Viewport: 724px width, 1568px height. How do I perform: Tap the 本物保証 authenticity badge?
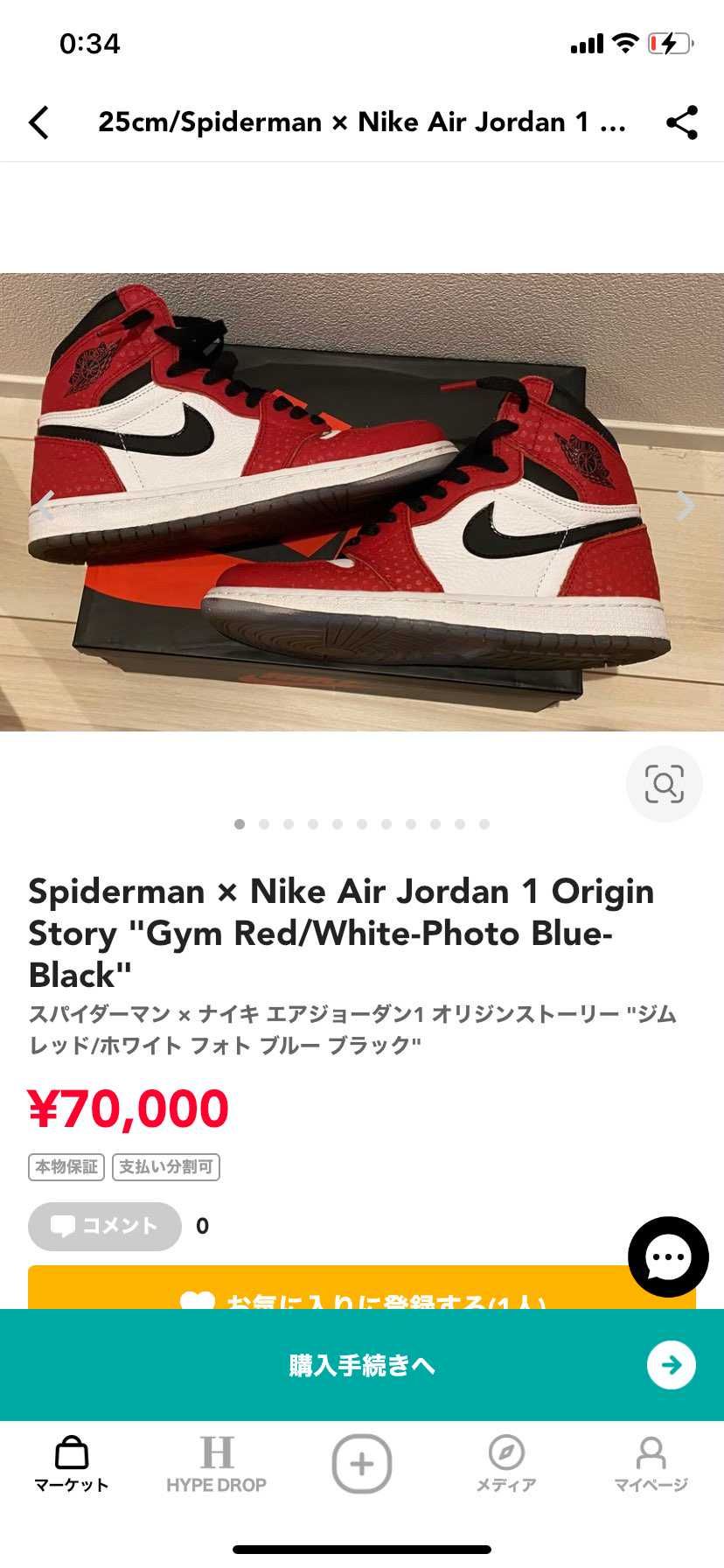[x=65, y=1167]
